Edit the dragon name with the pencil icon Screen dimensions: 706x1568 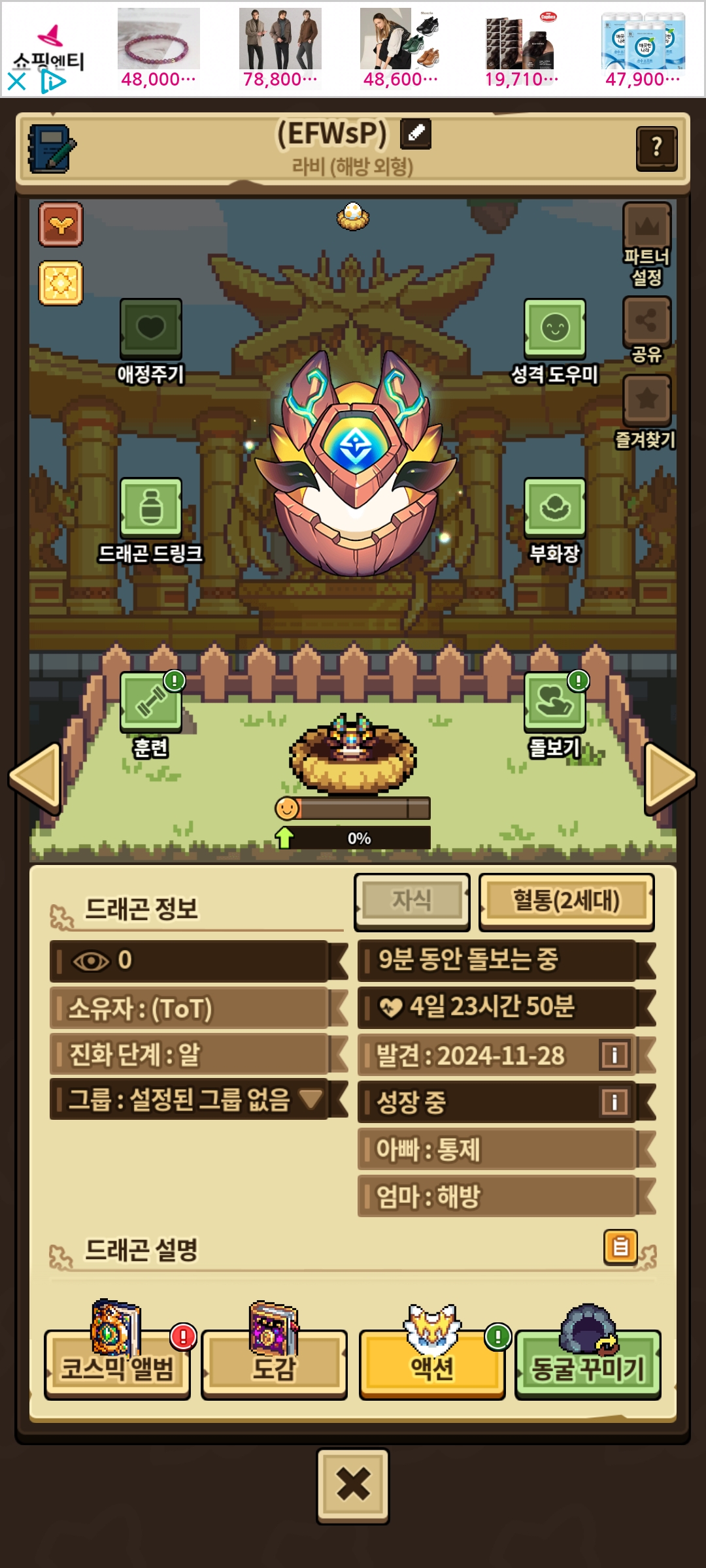point(416,133)
